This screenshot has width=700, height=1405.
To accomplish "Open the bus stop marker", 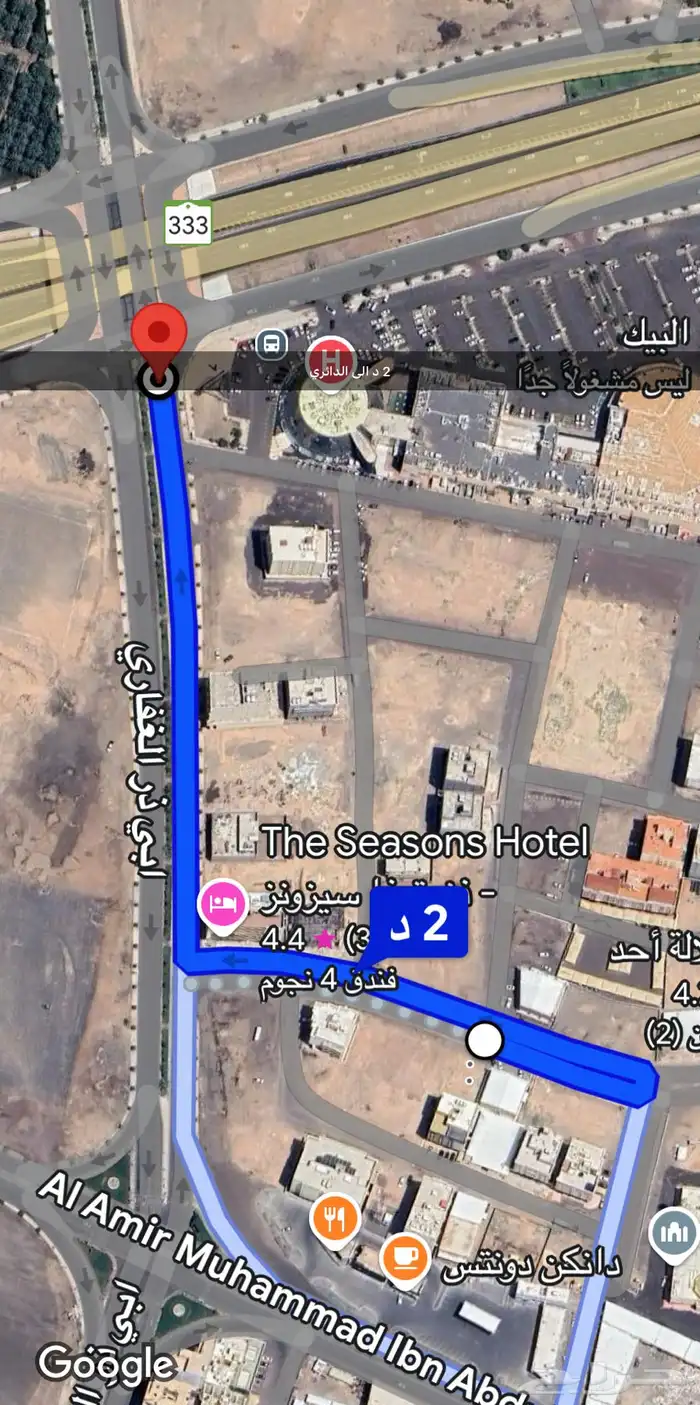I will (x=271, y=345).
